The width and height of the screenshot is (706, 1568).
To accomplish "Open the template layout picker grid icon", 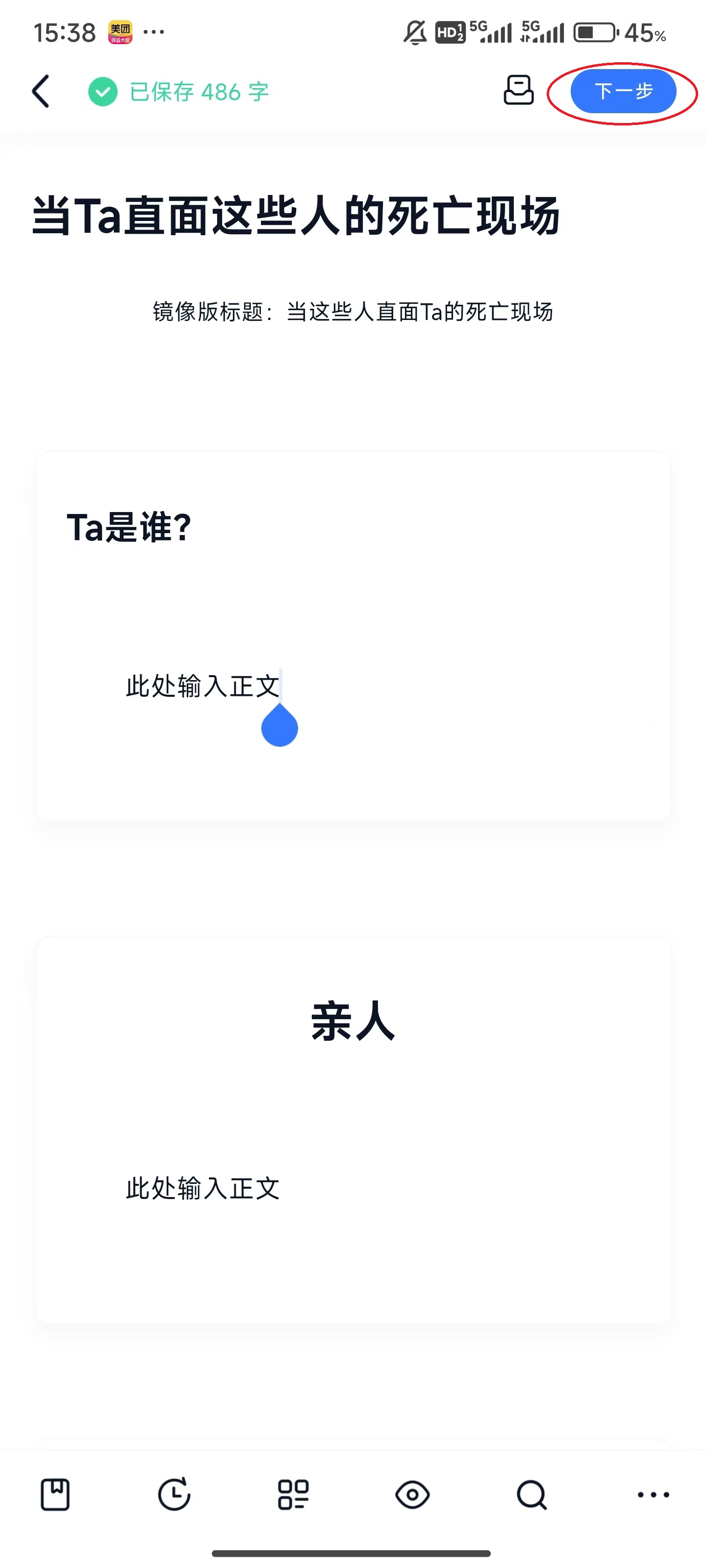I will click(294, 1495).
